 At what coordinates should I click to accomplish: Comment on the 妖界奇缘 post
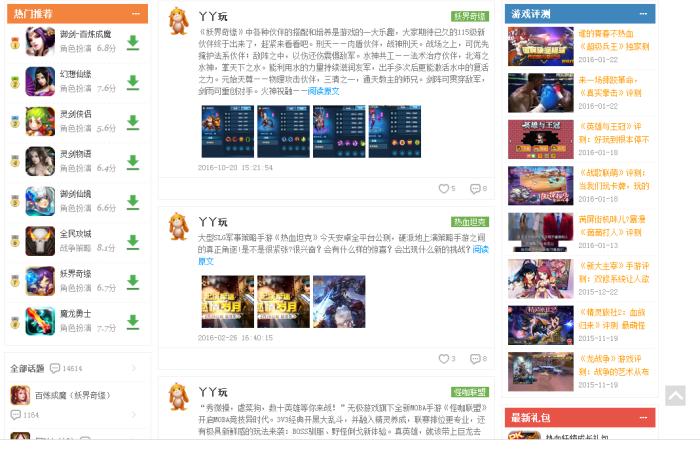477,188
